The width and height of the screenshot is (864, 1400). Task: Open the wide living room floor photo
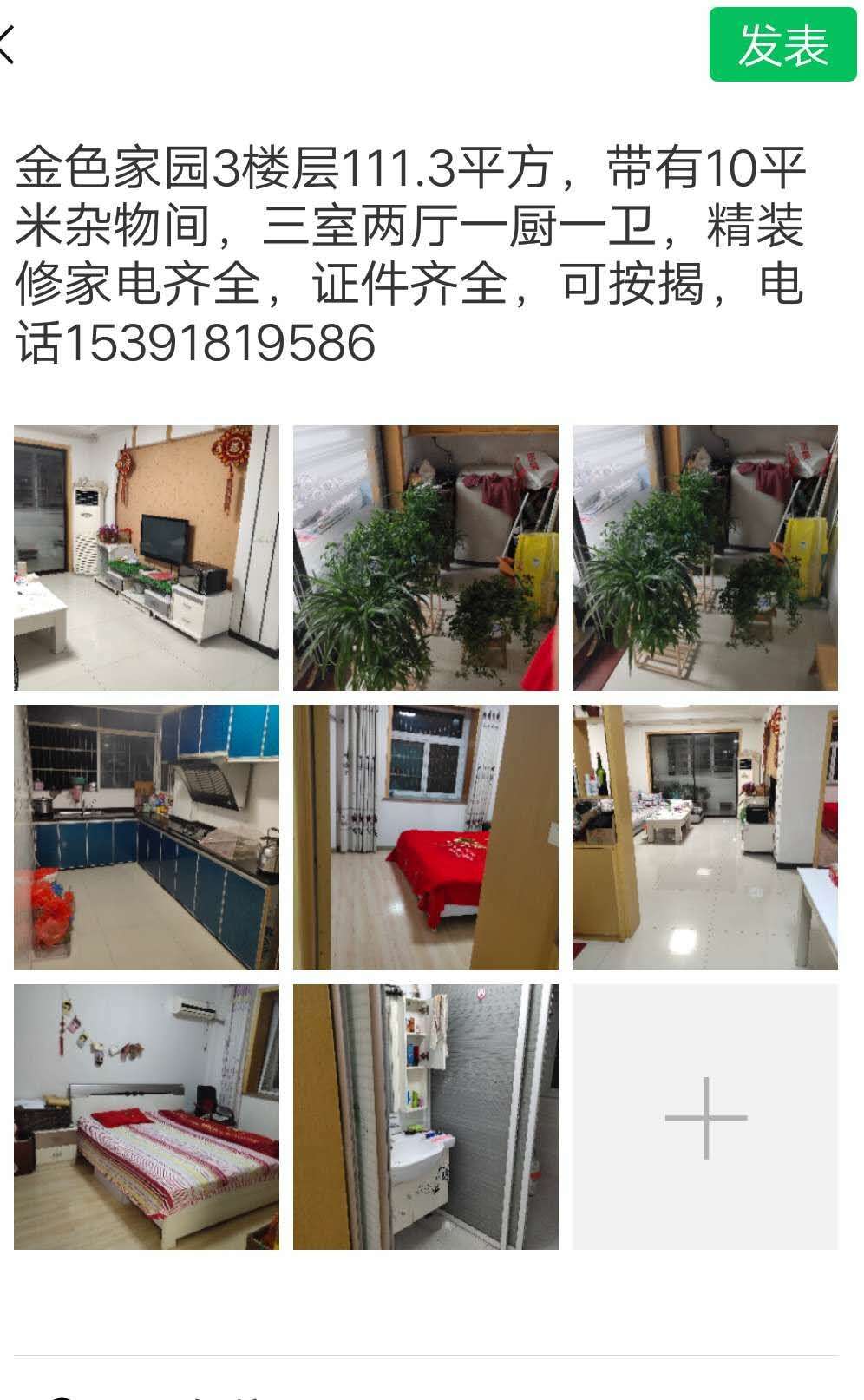click(x=705, y=838)
